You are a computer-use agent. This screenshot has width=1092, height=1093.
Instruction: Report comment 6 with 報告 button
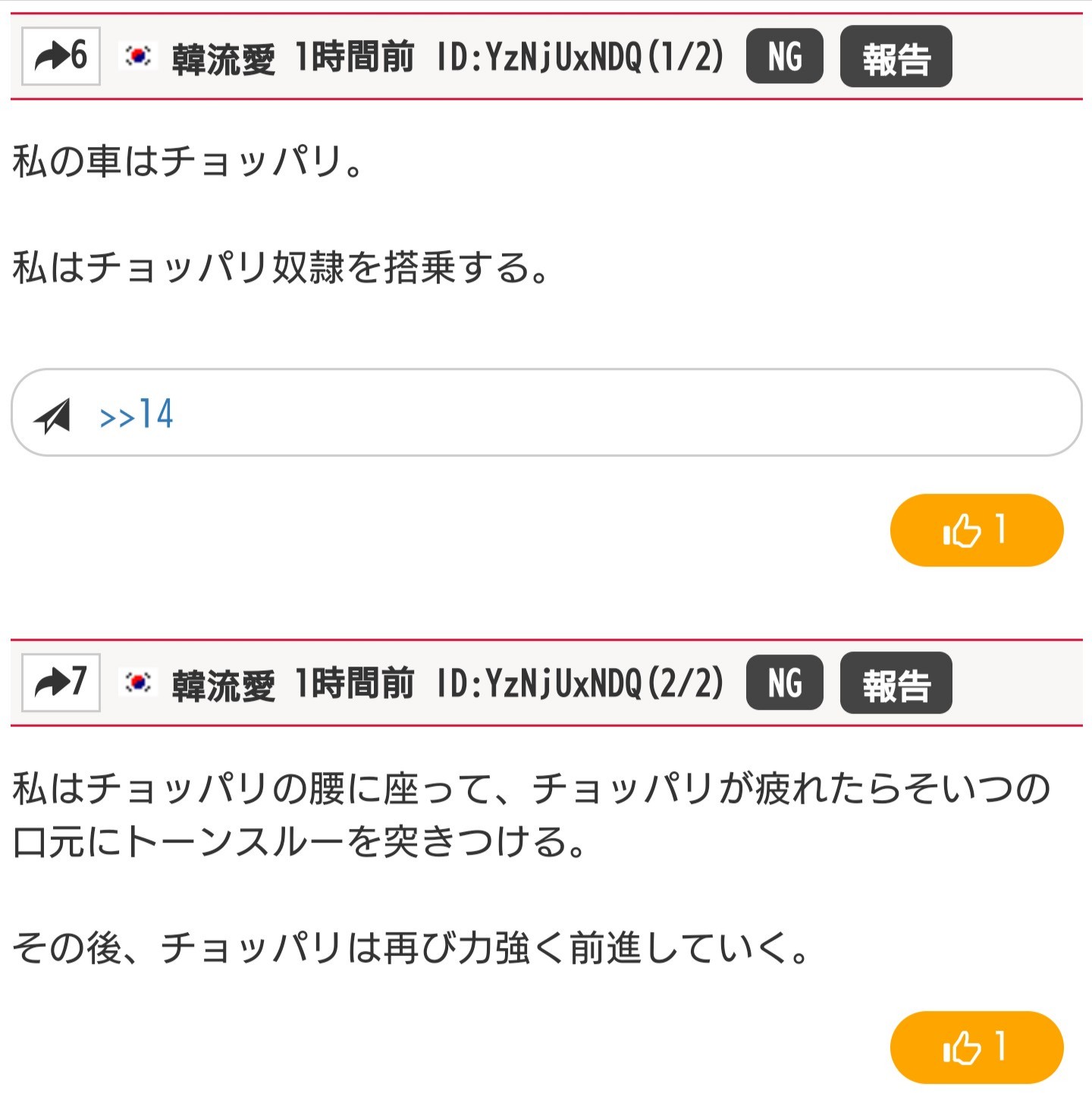(896, 57)
